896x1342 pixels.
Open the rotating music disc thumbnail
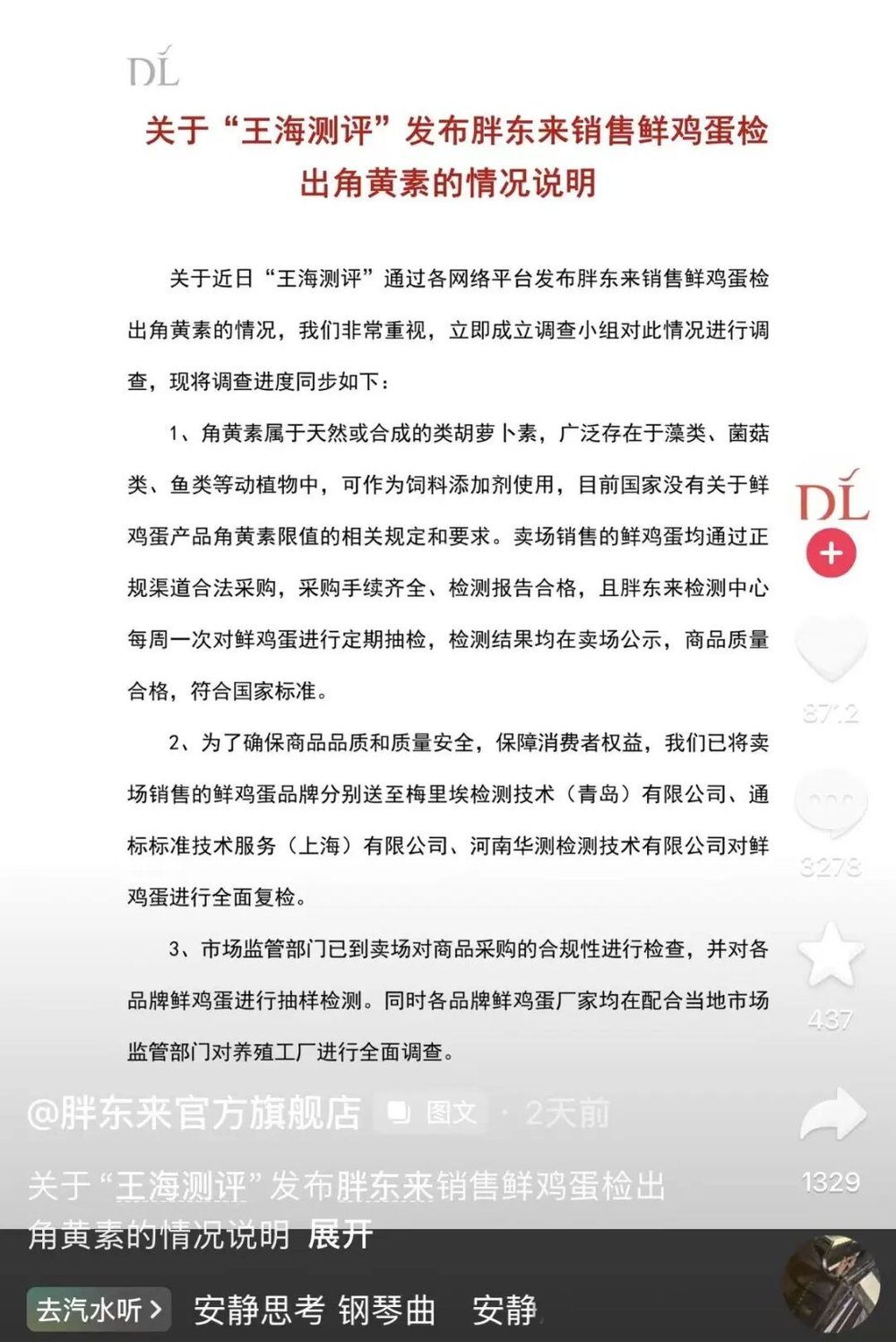coord(831,1286)
